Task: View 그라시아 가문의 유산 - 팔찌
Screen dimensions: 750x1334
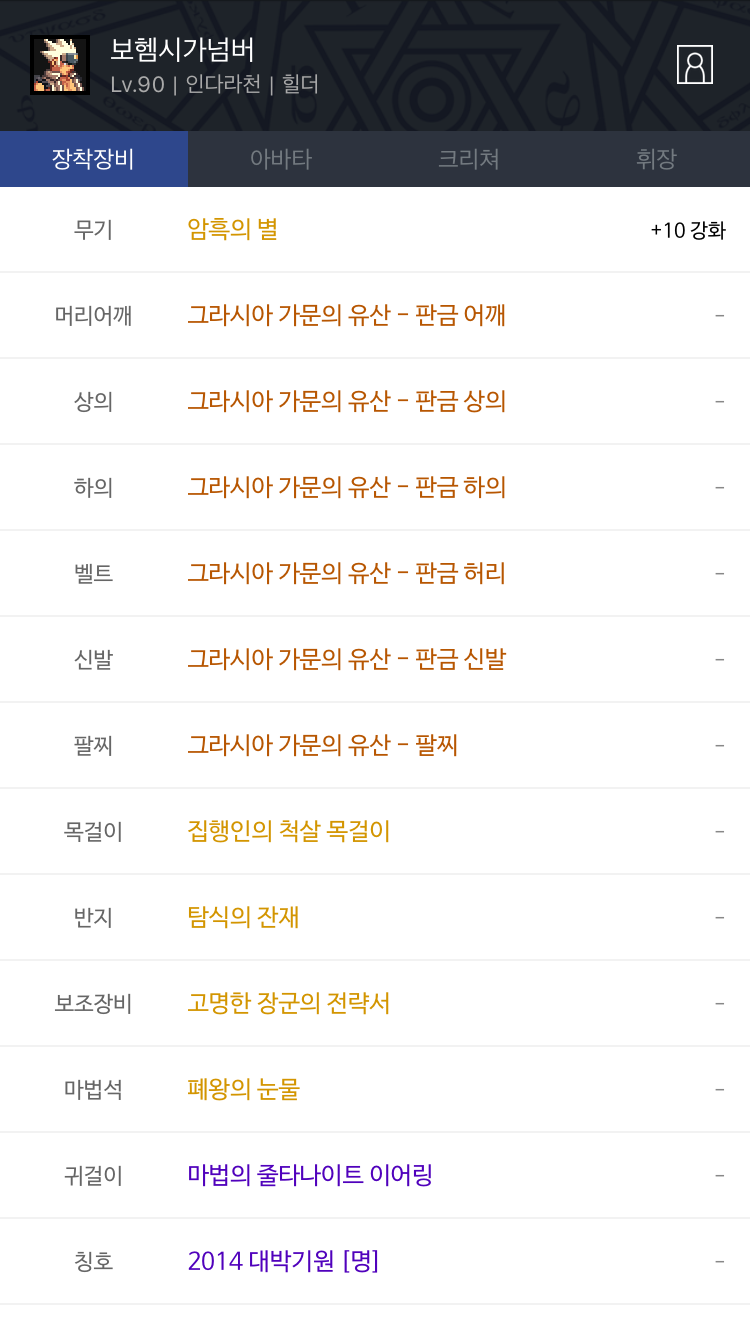Action: pos(322,746)
